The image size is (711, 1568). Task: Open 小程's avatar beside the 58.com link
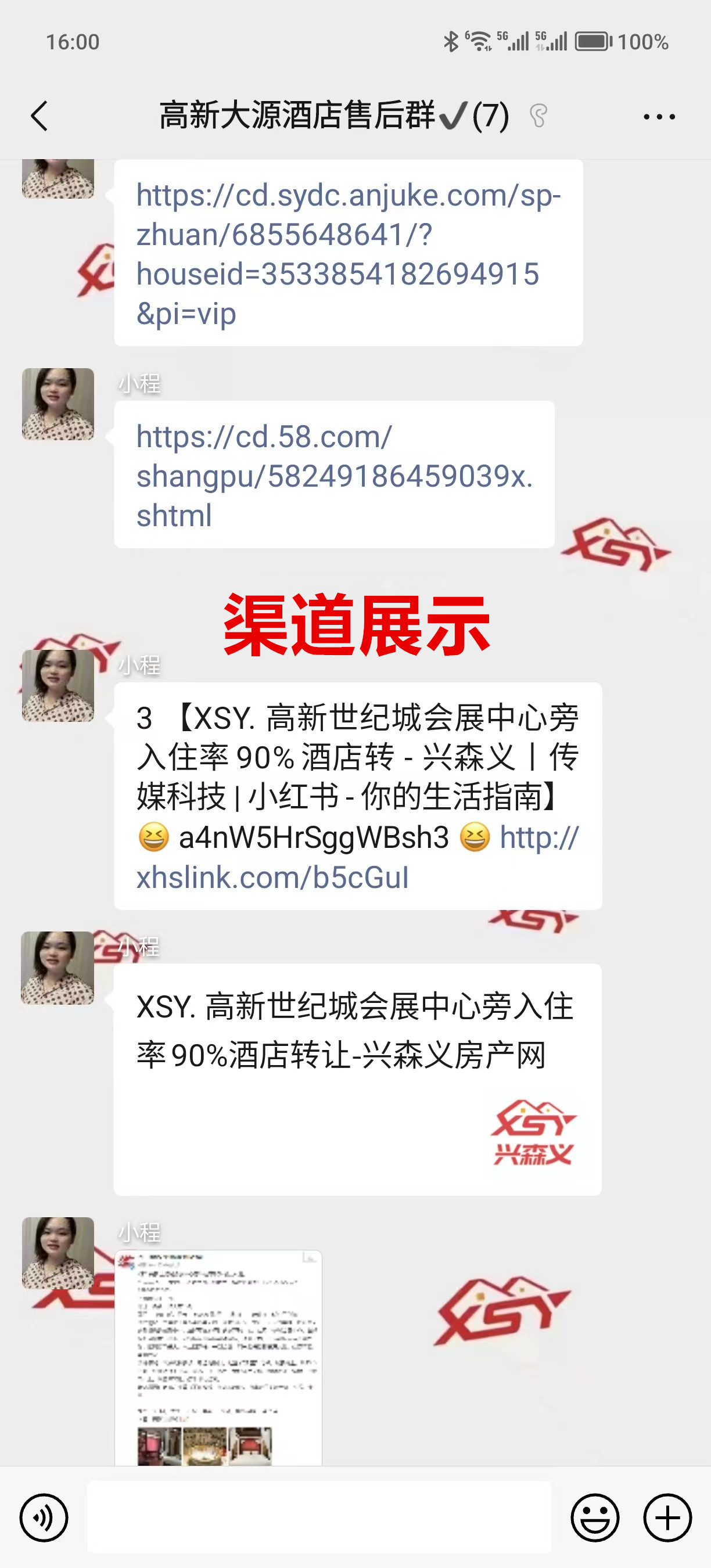[x=59, y=404]
